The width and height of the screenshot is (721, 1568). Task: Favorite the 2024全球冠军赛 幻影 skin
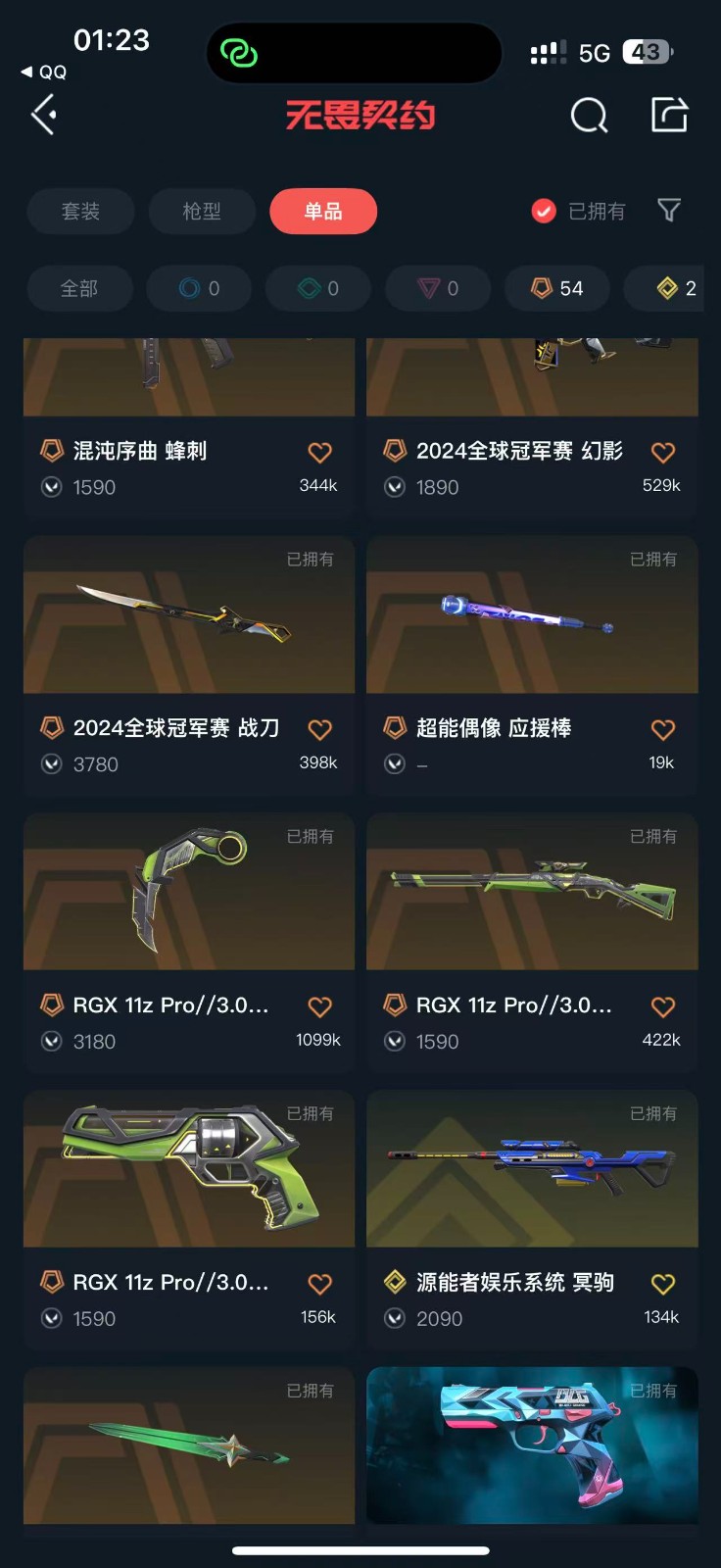(663, 453)
